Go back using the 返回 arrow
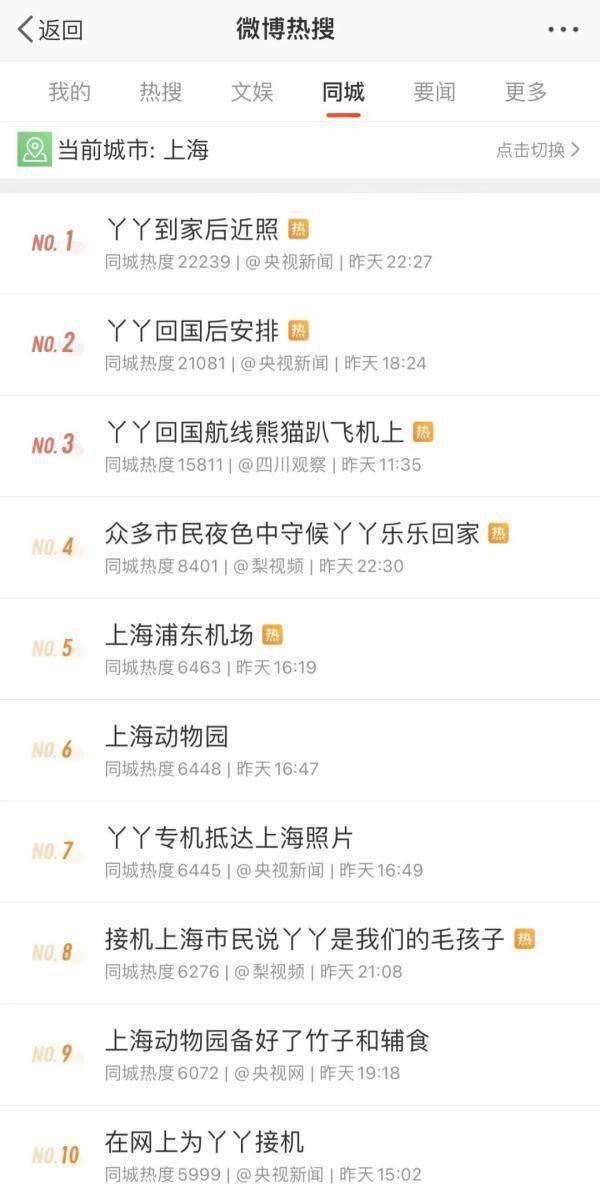Image resolution: width=600 pixels, height=1201 pixels. coord(50,30)
